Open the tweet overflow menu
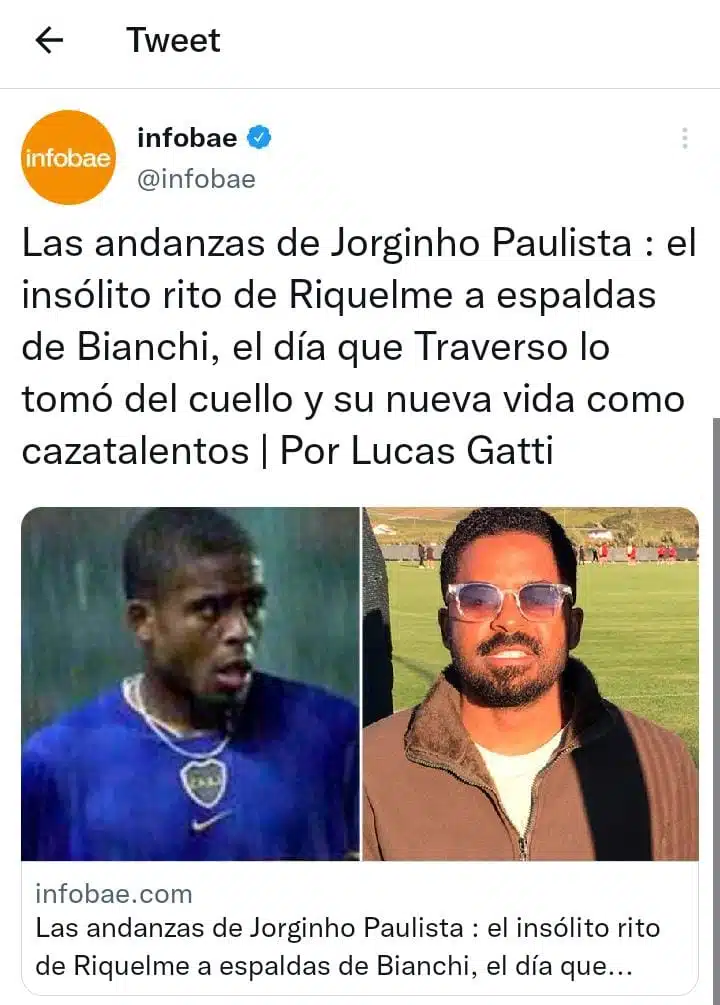720x1005 pixels. [x=684, y=139]
